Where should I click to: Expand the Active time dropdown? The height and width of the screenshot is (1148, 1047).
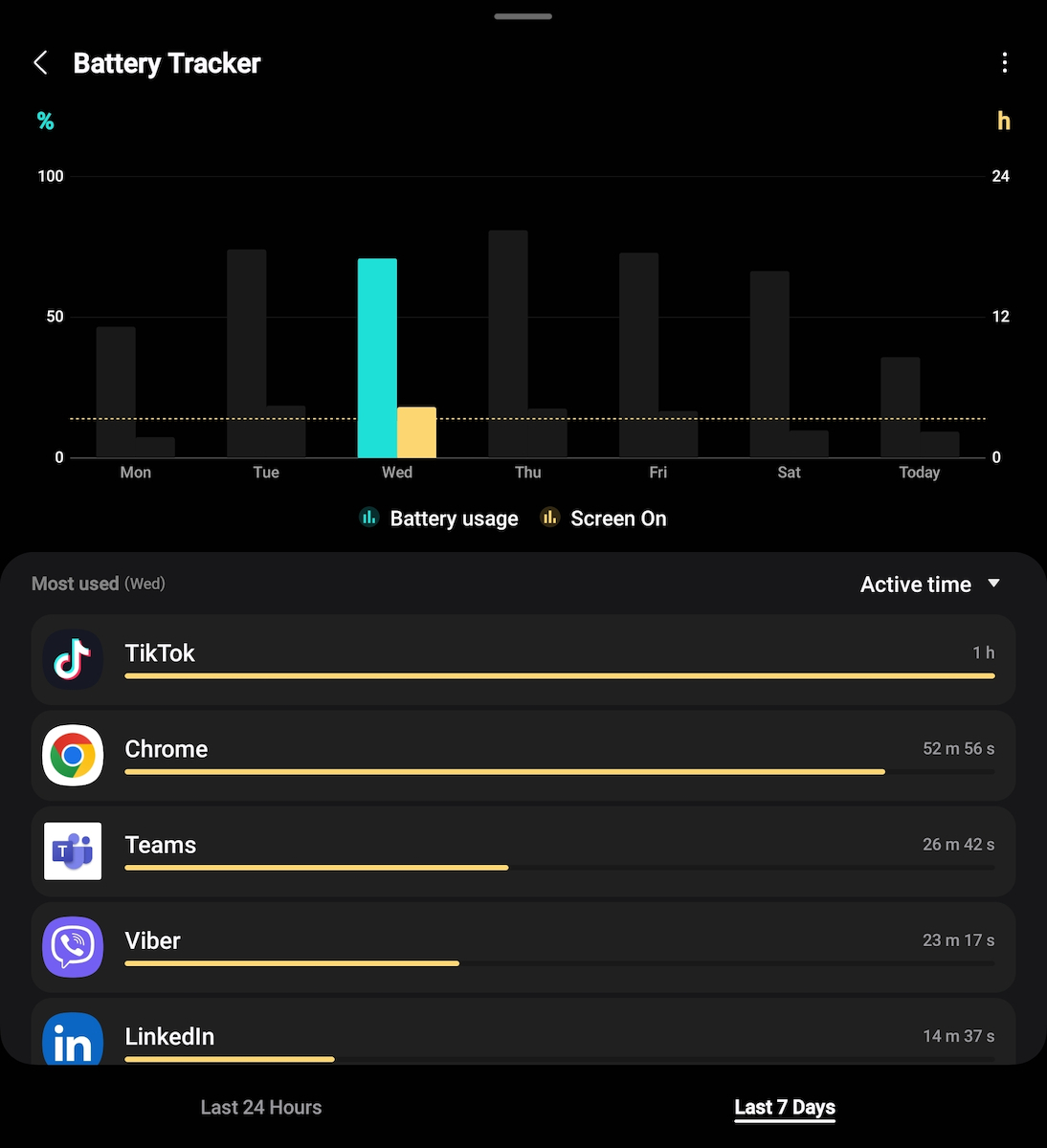[x=929, y=585]
